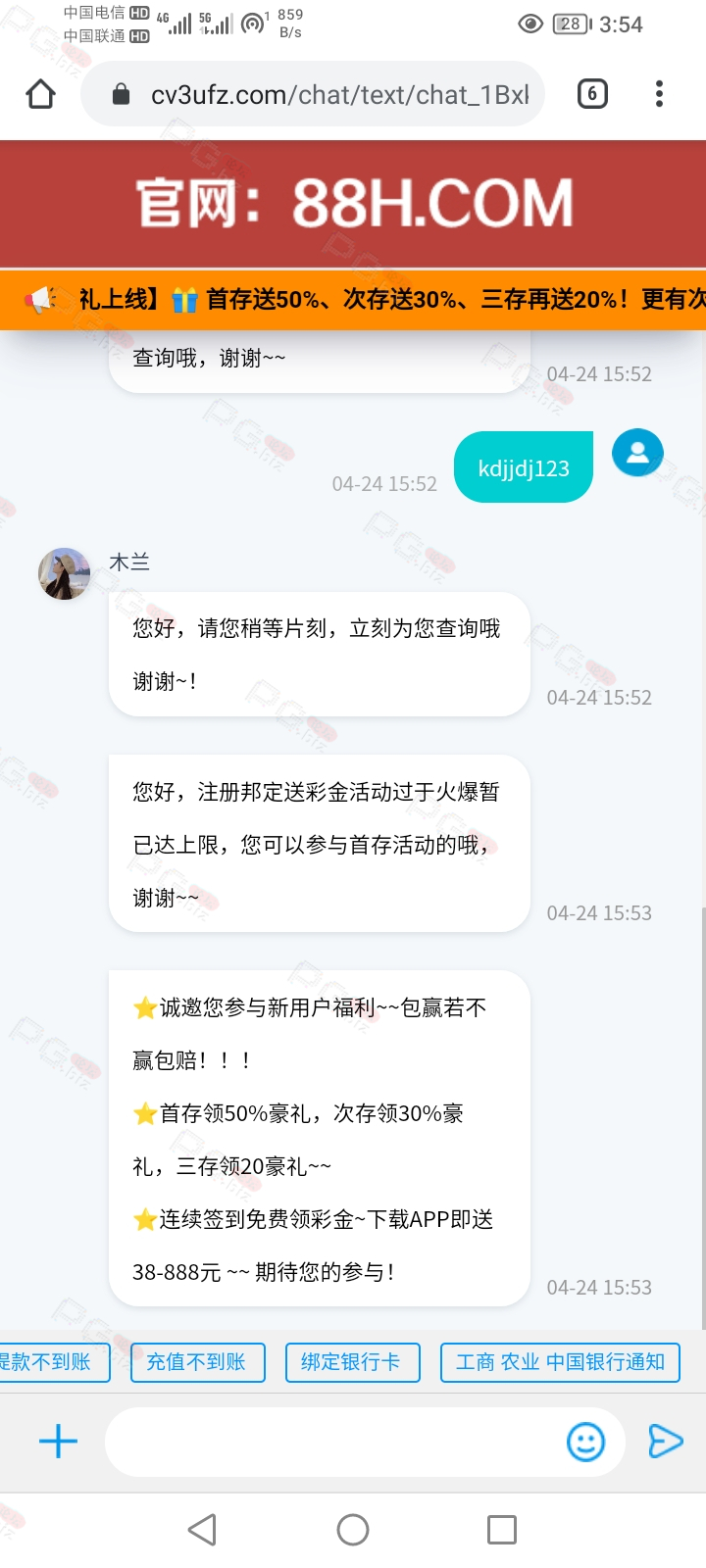Tap the 88H.COM official site banner
This screenshot has height=1568, width=706.
(x=353, y=203)
